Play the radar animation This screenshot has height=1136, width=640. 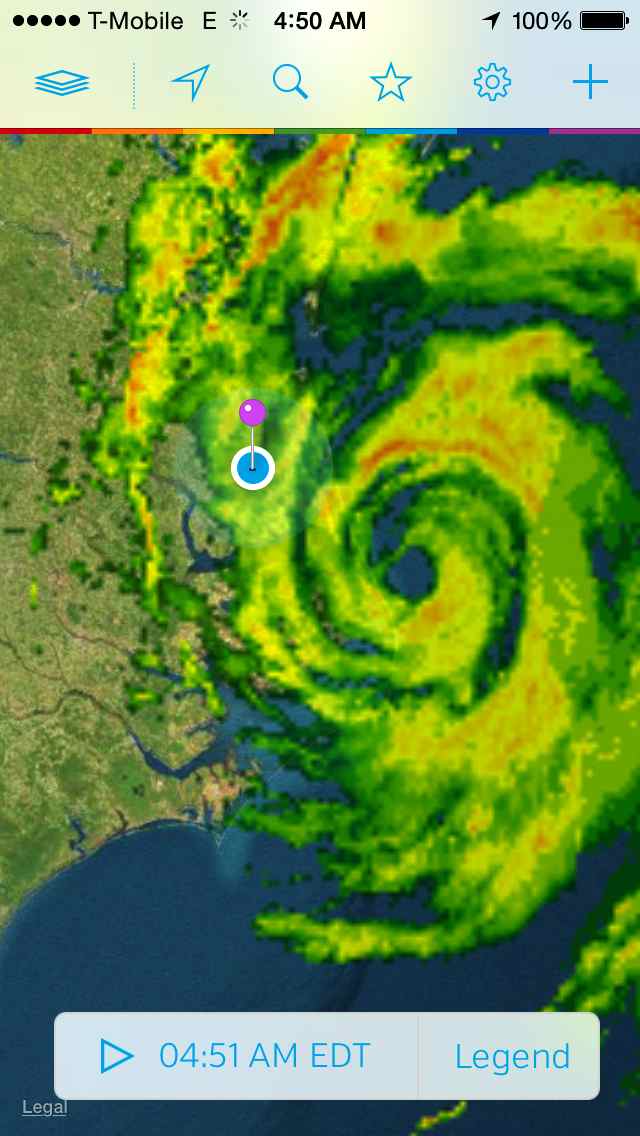[117, 1056]
